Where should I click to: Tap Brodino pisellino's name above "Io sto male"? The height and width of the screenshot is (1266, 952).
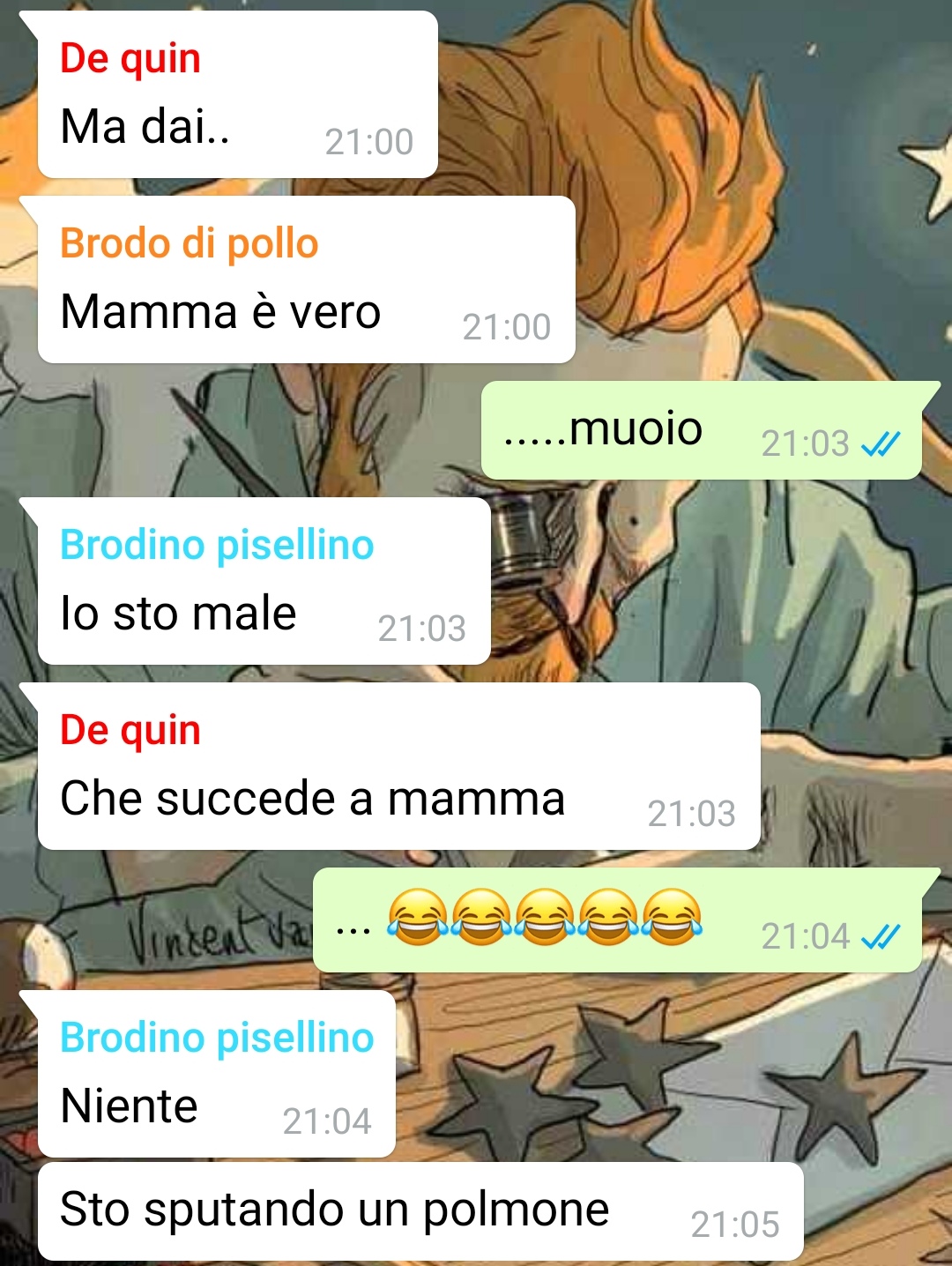click(x=217, y=545)
